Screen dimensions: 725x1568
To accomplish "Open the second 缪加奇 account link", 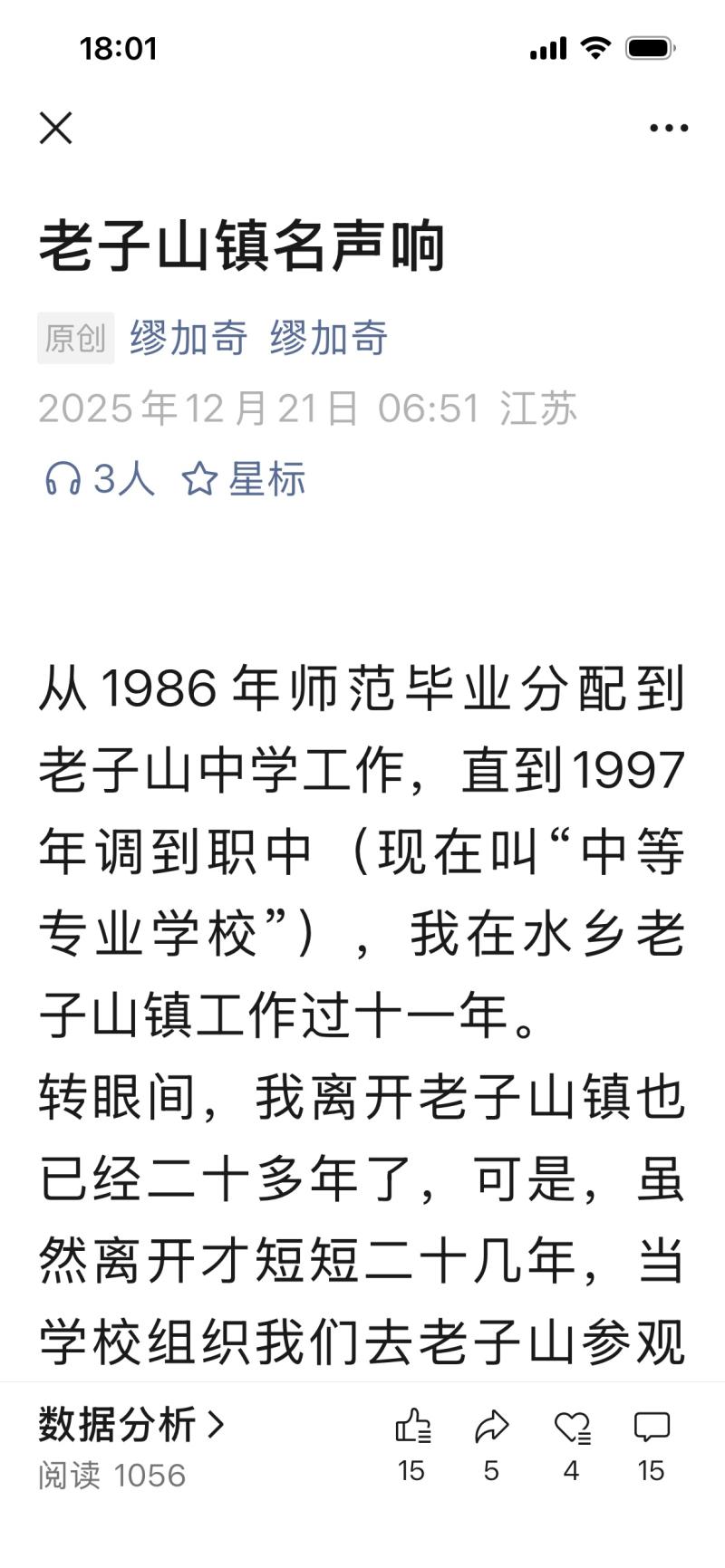I will 329,338.
